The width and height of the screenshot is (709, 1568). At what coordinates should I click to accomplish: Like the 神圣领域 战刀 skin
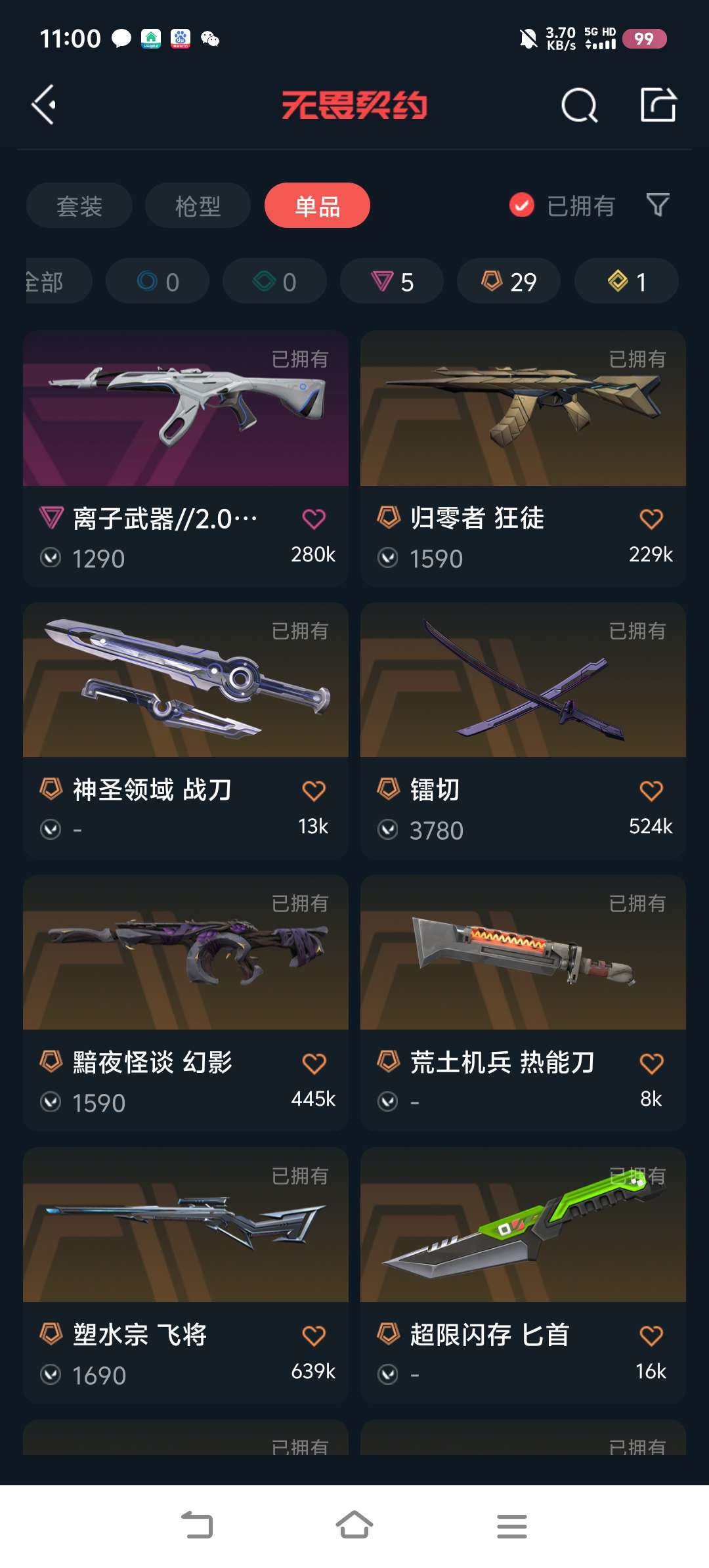point(314,791)
